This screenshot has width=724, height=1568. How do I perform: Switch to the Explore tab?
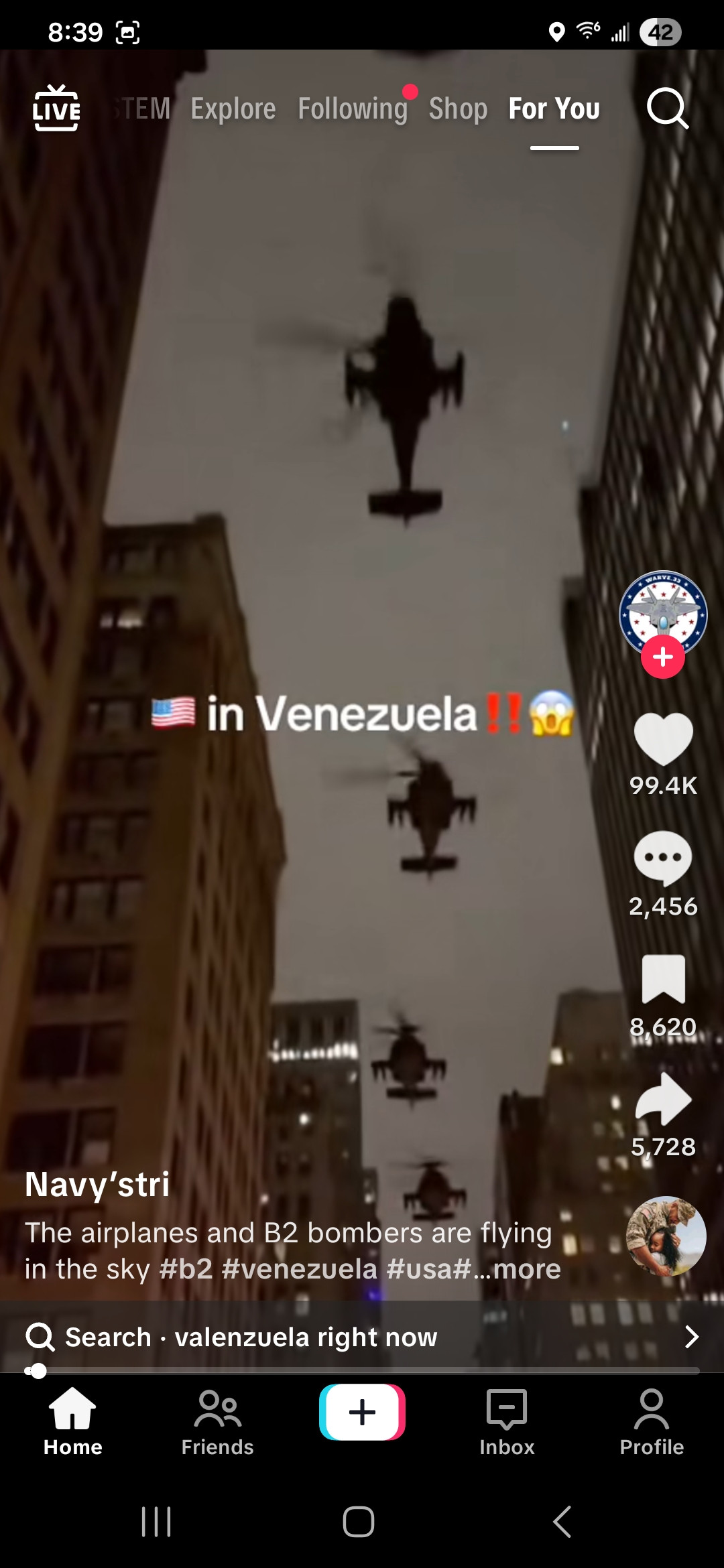tap(233, 109)
